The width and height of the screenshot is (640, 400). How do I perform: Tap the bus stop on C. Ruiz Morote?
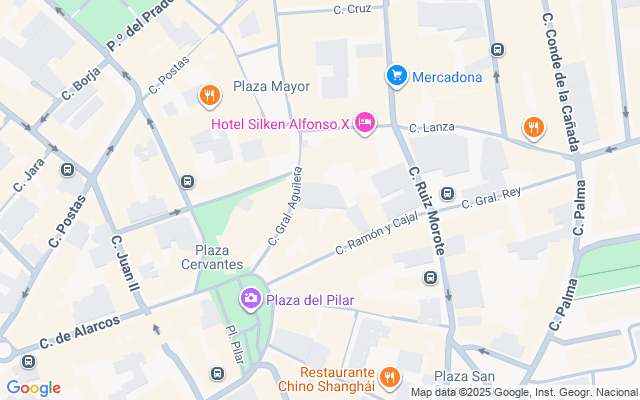coord(447,194)
